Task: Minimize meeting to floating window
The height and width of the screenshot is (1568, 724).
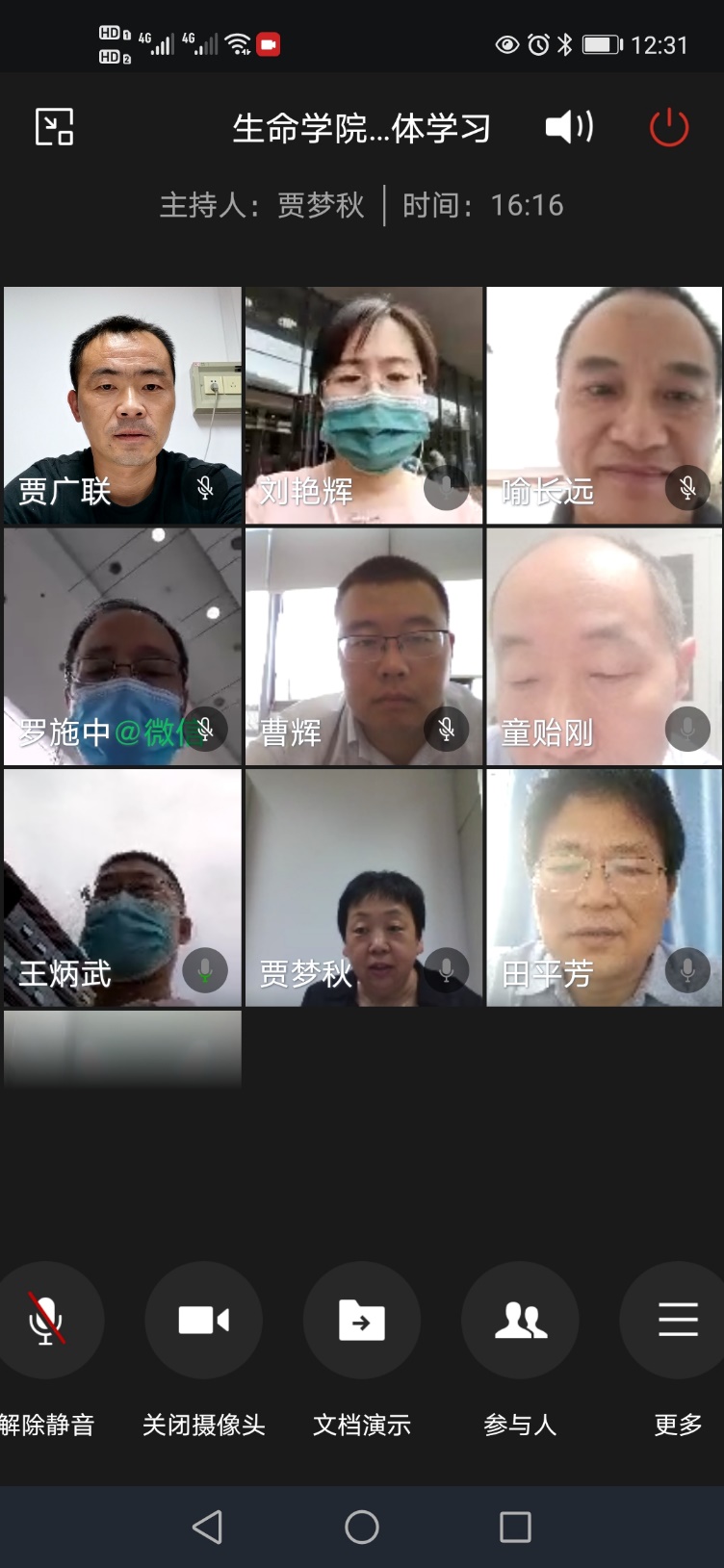Action: (55, 127)
